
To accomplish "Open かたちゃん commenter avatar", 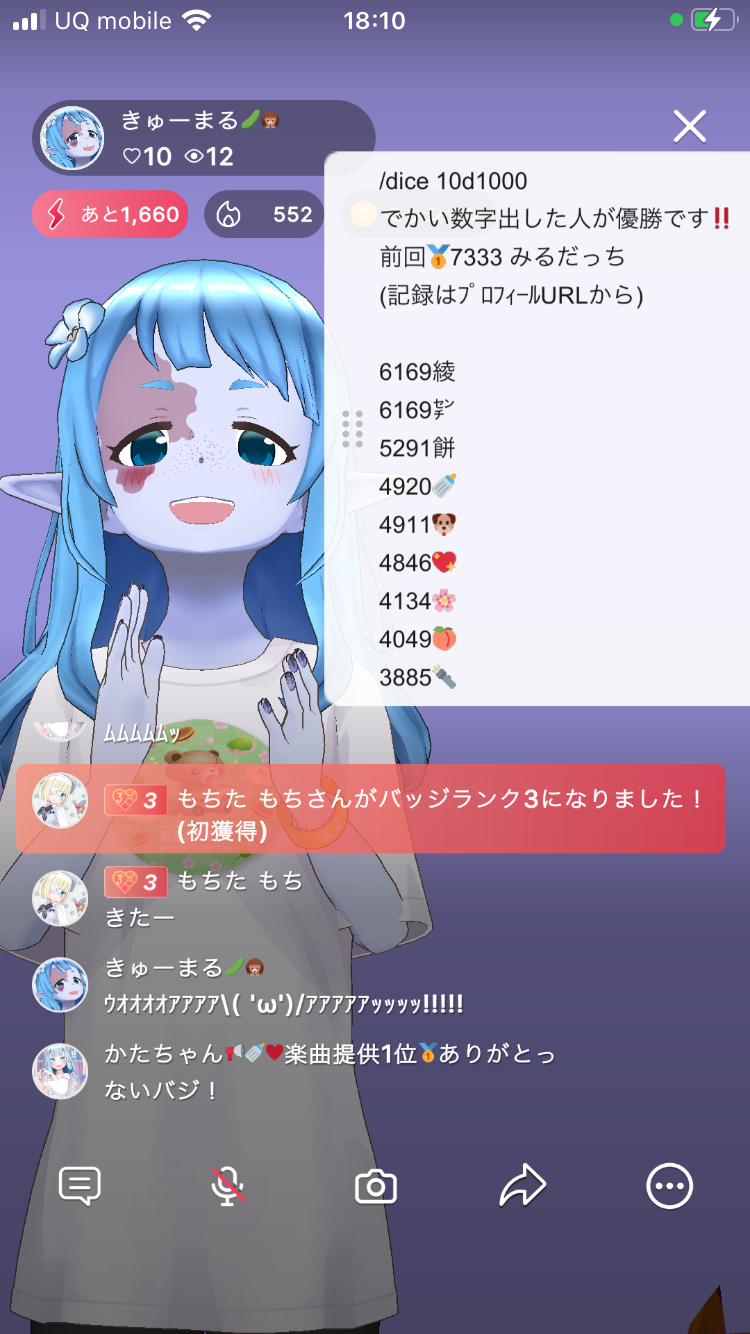I will [60, 1071].
